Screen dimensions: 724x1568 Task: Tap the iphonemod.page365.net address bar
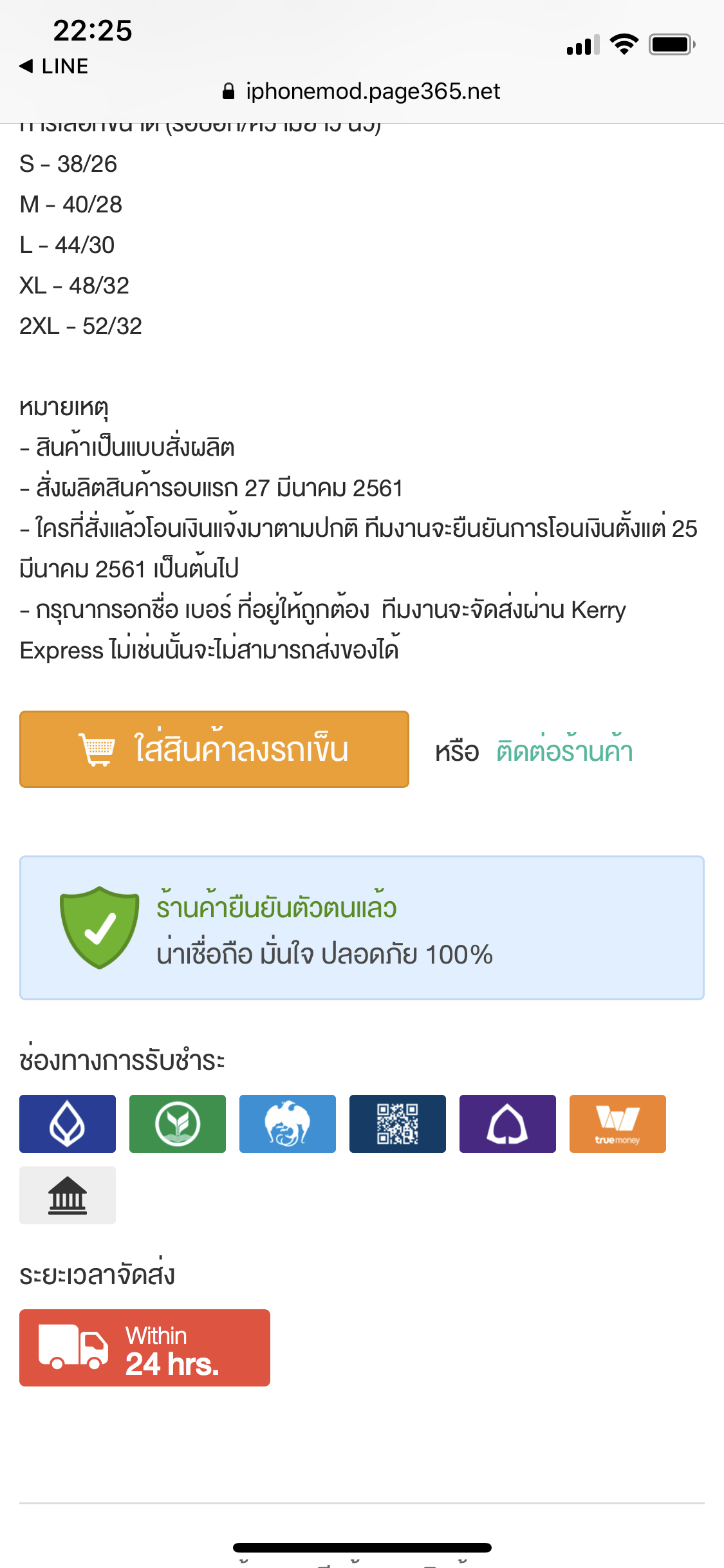click(362, 91)
